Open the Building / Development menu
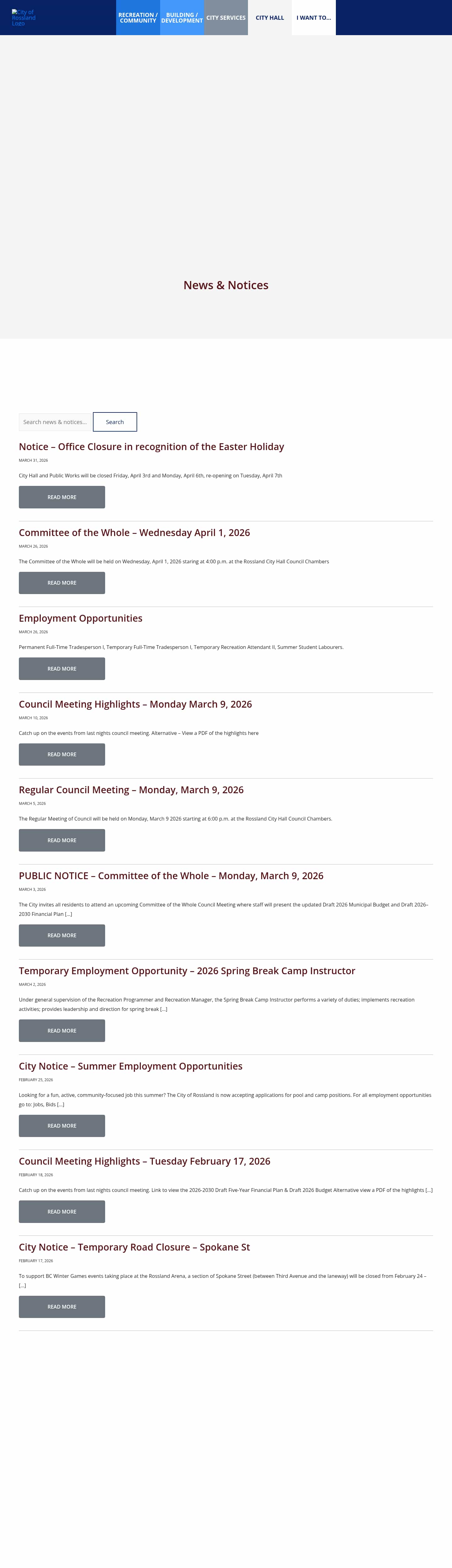The height and width of the screenshot is (1568, 452). point(181,18)
